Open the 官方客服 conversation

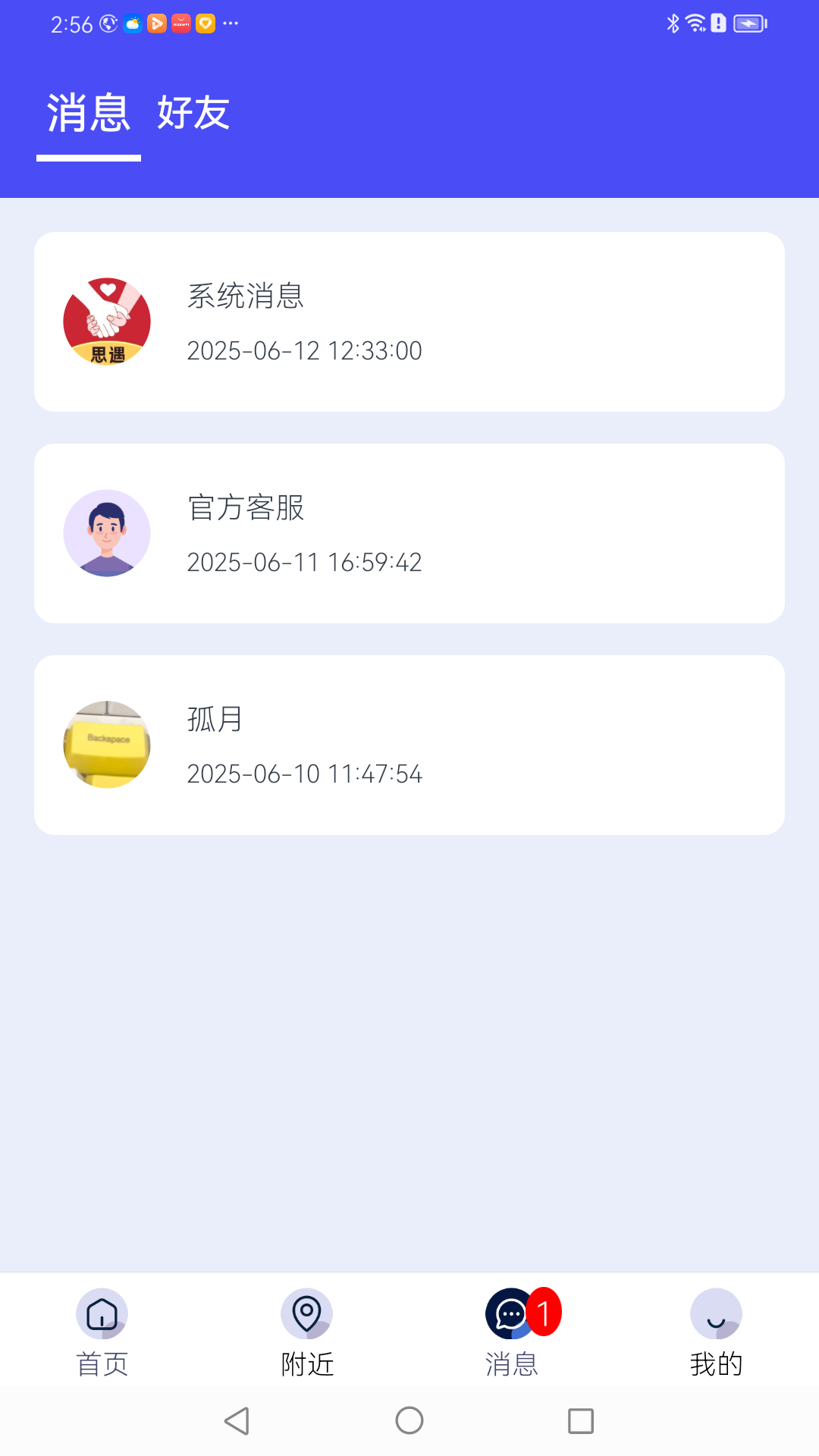(409, 532)
